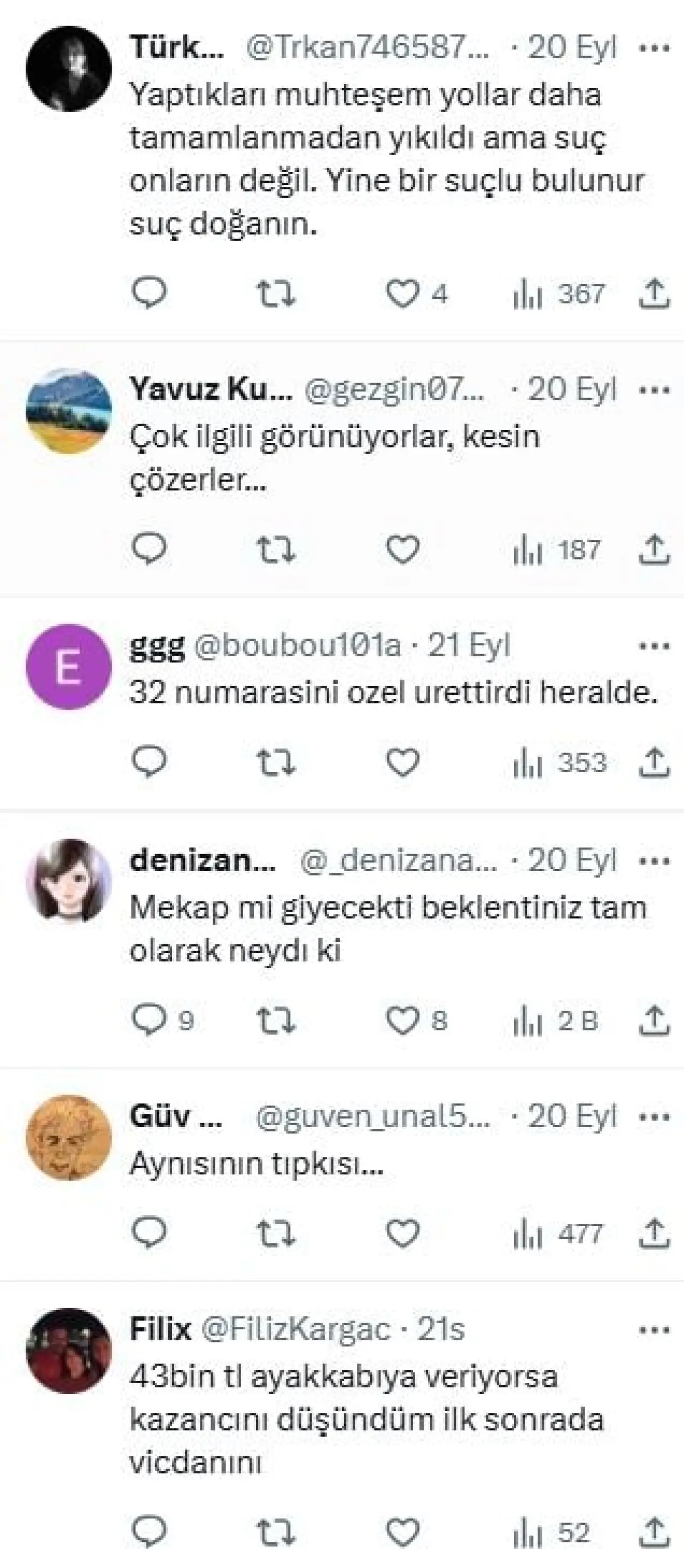Image resolution: width=684 pixels, height=1568 pixels.
Task: Retweet Türk's tweet about suç doğanın
Action: [276, 293]
